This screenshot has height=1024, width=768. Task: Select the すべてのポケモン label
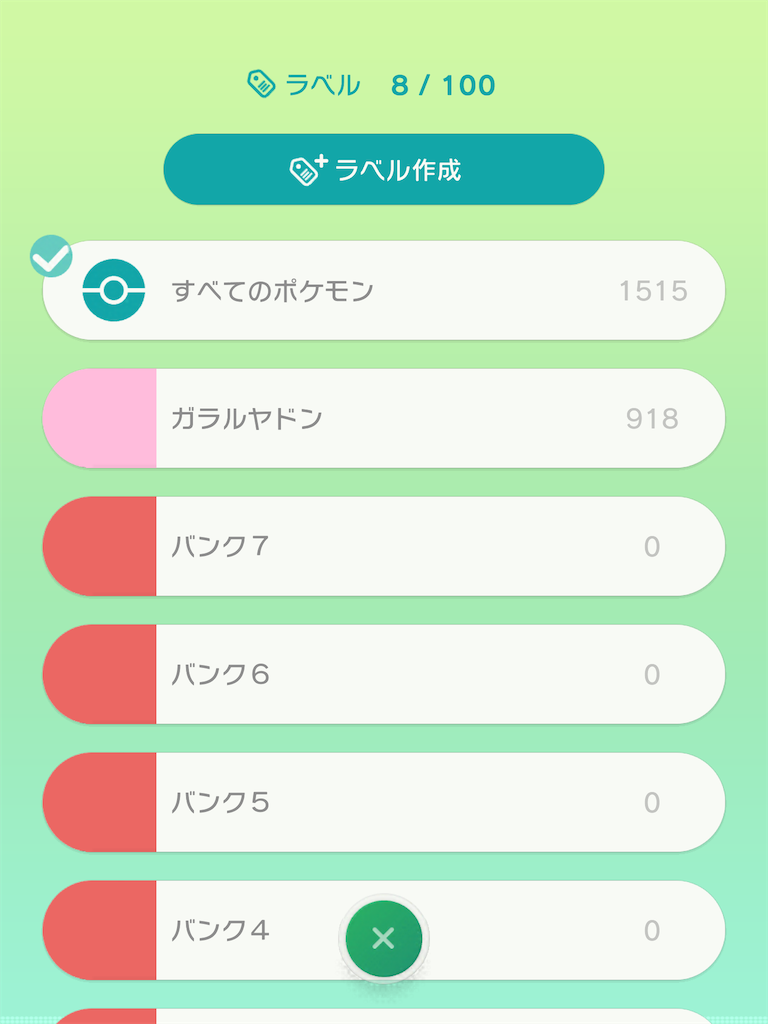tap(383, 291)
